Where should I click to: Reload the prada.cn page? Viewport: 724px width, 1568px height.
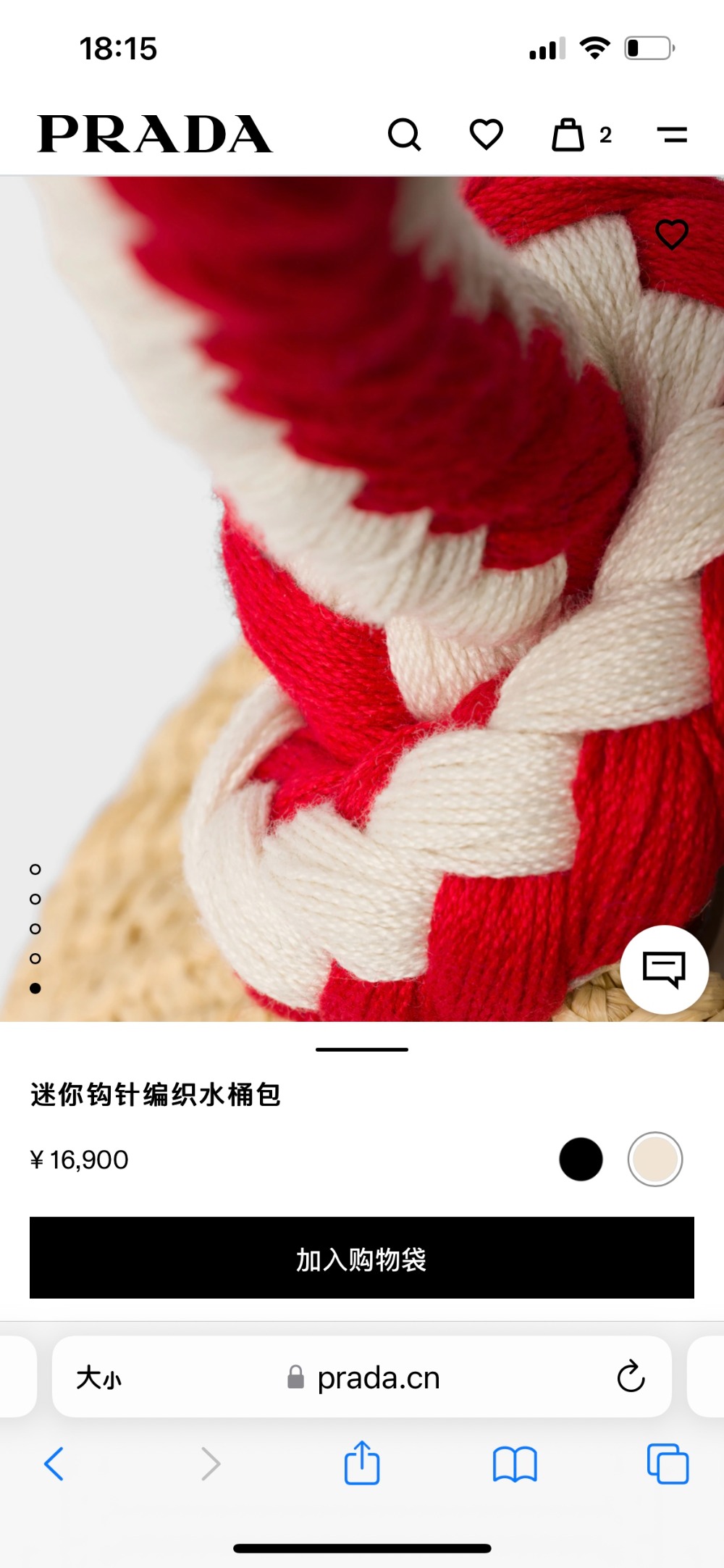coord(631,1377)
